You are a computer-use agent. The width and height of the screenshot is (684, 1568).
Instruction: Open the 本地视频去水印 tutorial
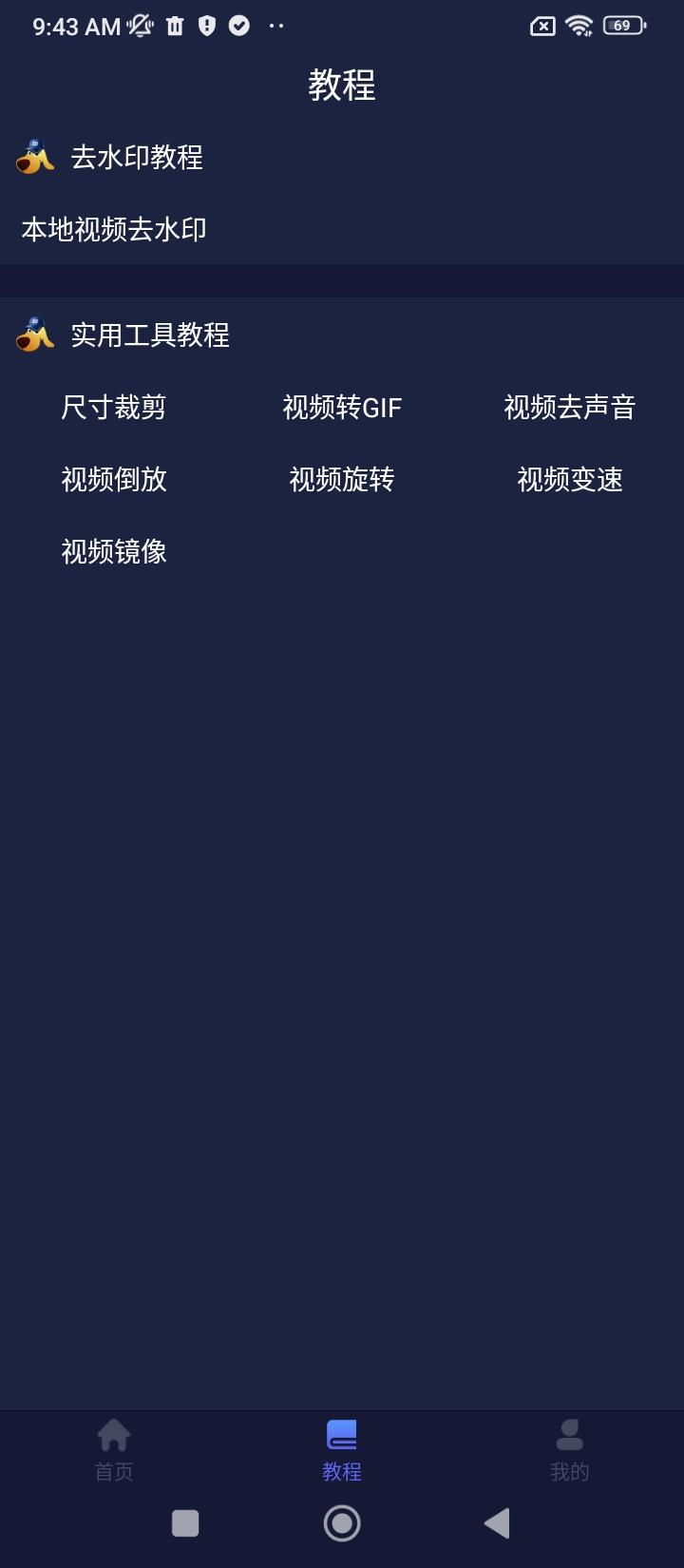pyautogui.click(x=116, y=229)
